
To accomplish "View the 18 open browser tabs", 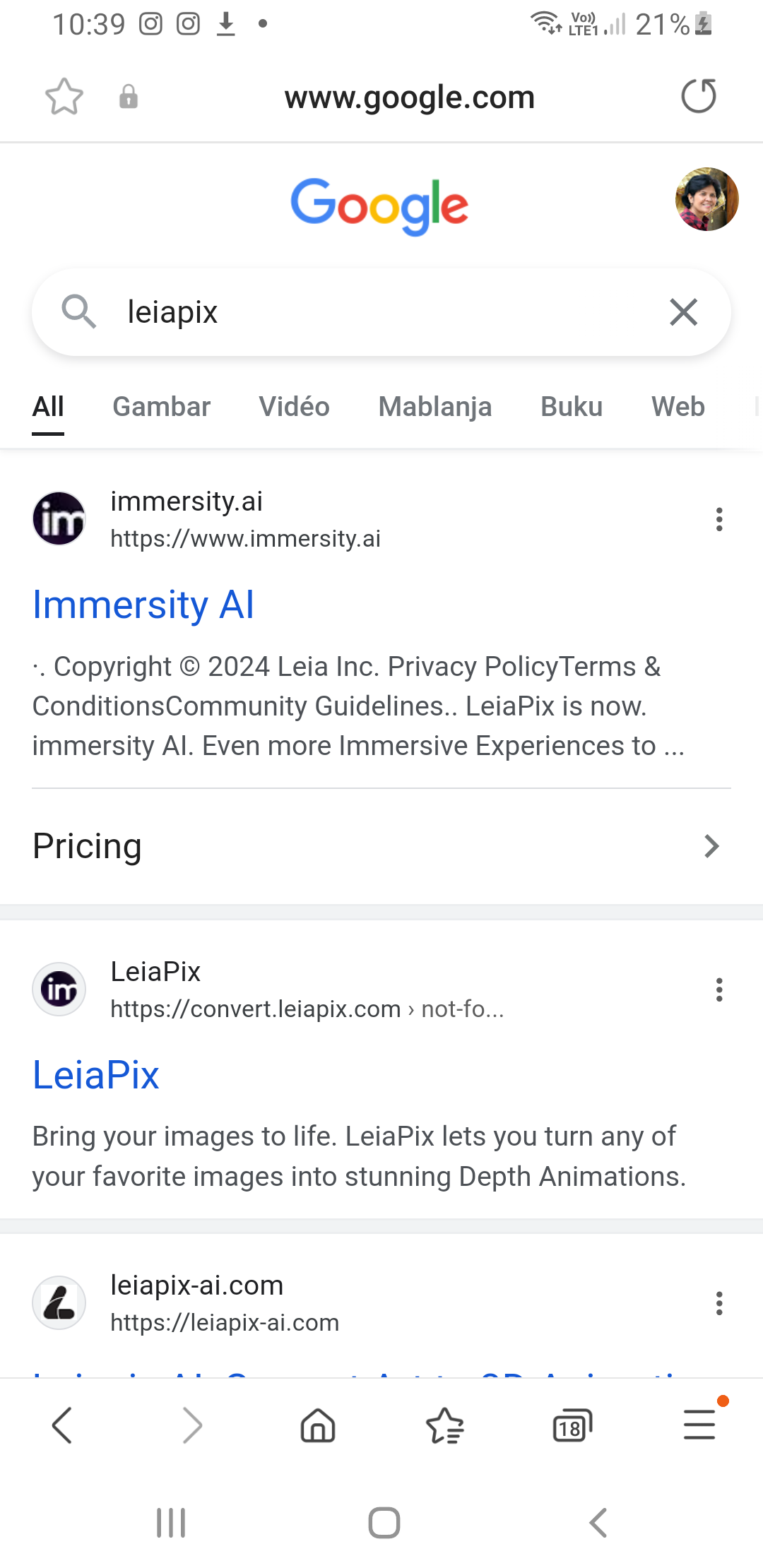I will click(572, 1425).
